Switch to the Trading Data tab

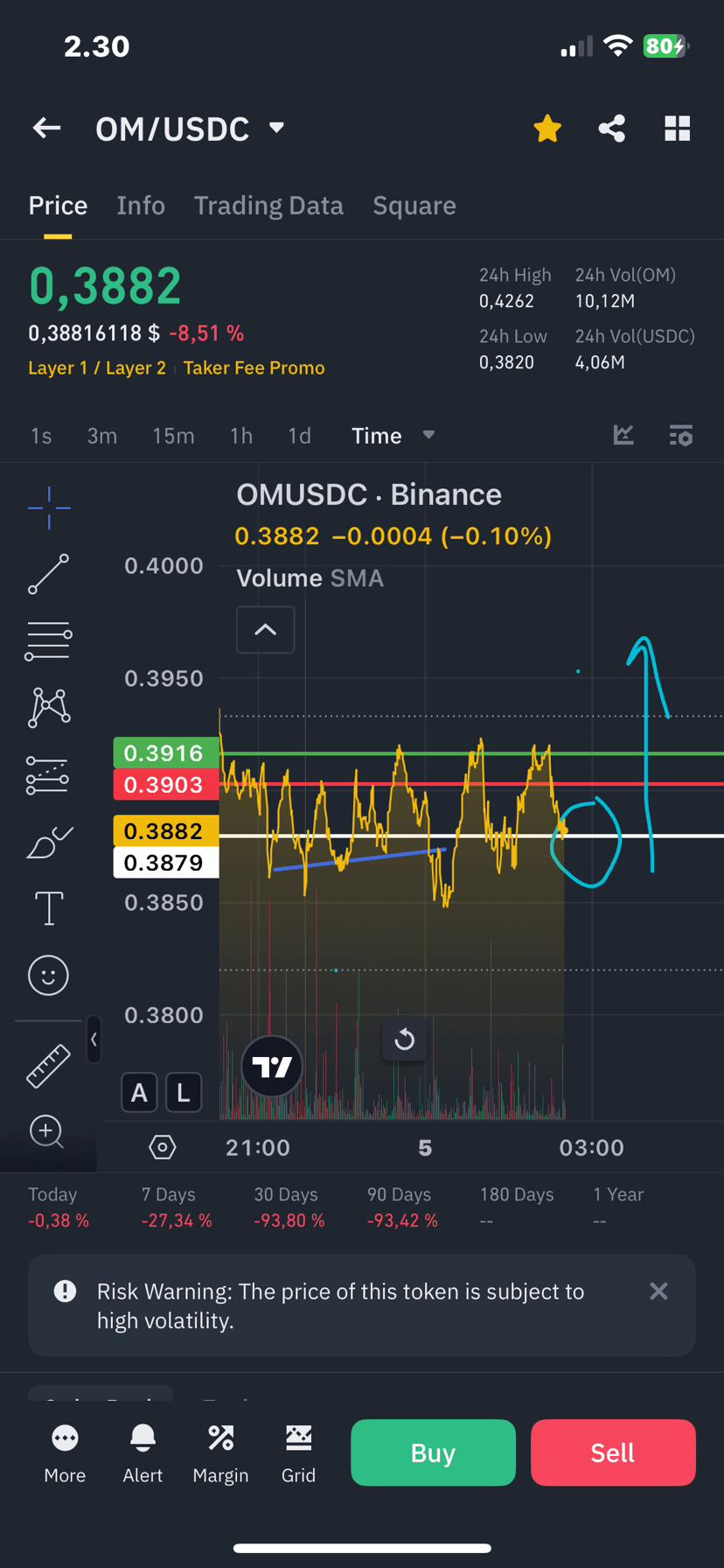click(x=268, y=206)
